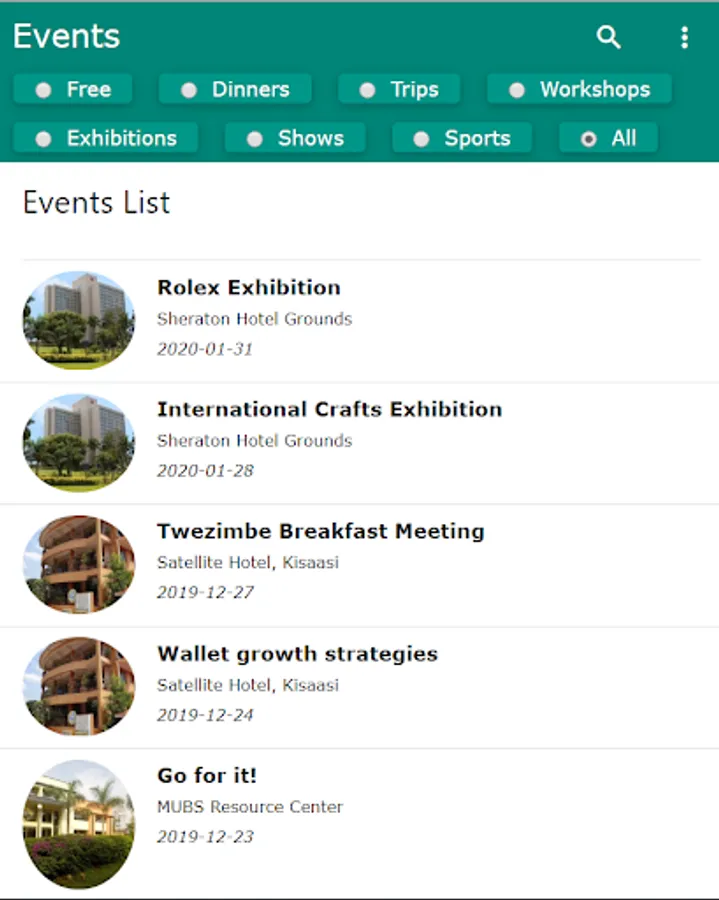Show only Workshops events
Screen dimensions: 719x900
pyautogui.click(x=579, y=90)
